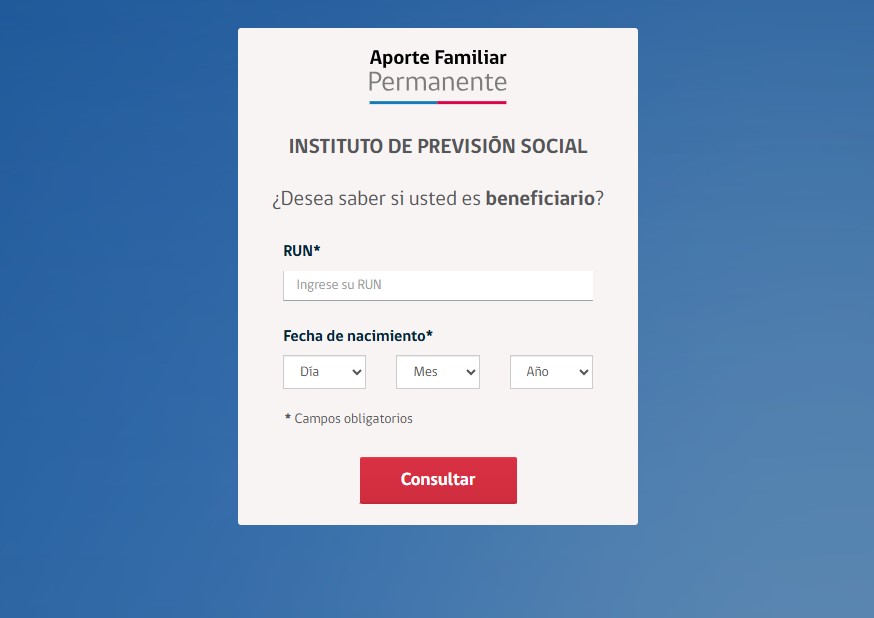This screenshot has width=874, height=618.
Task: Expand the Mes selector
Action: click(438, 372)
